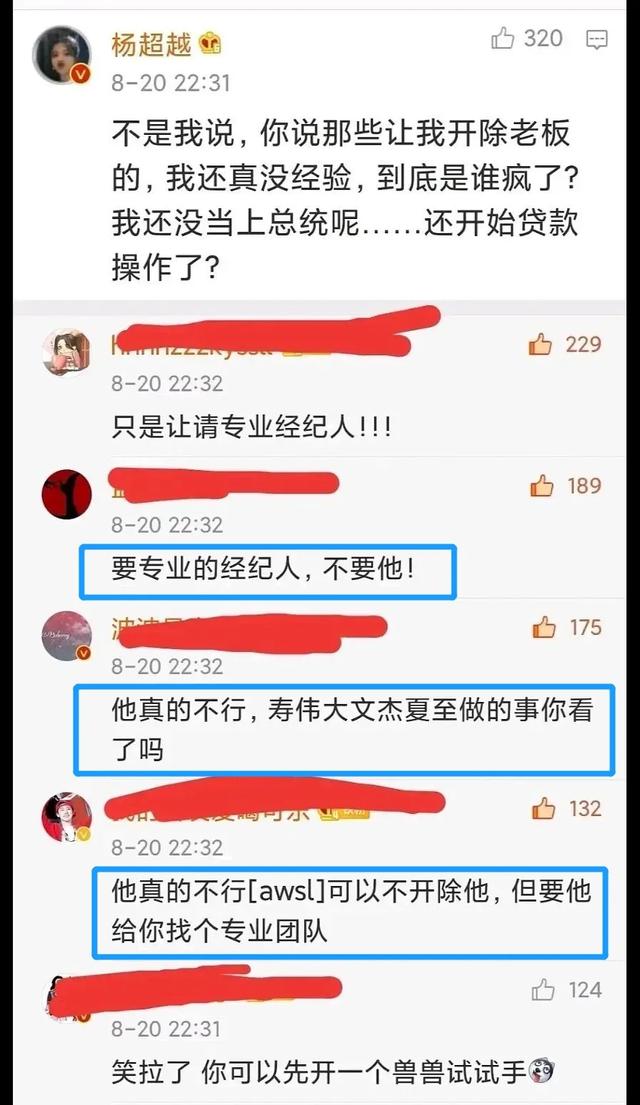This screenshot has width=640, height=1105.
Task: Open avatar of commenter saying 要专业的经纪人
Action: (x=67, y=494)
